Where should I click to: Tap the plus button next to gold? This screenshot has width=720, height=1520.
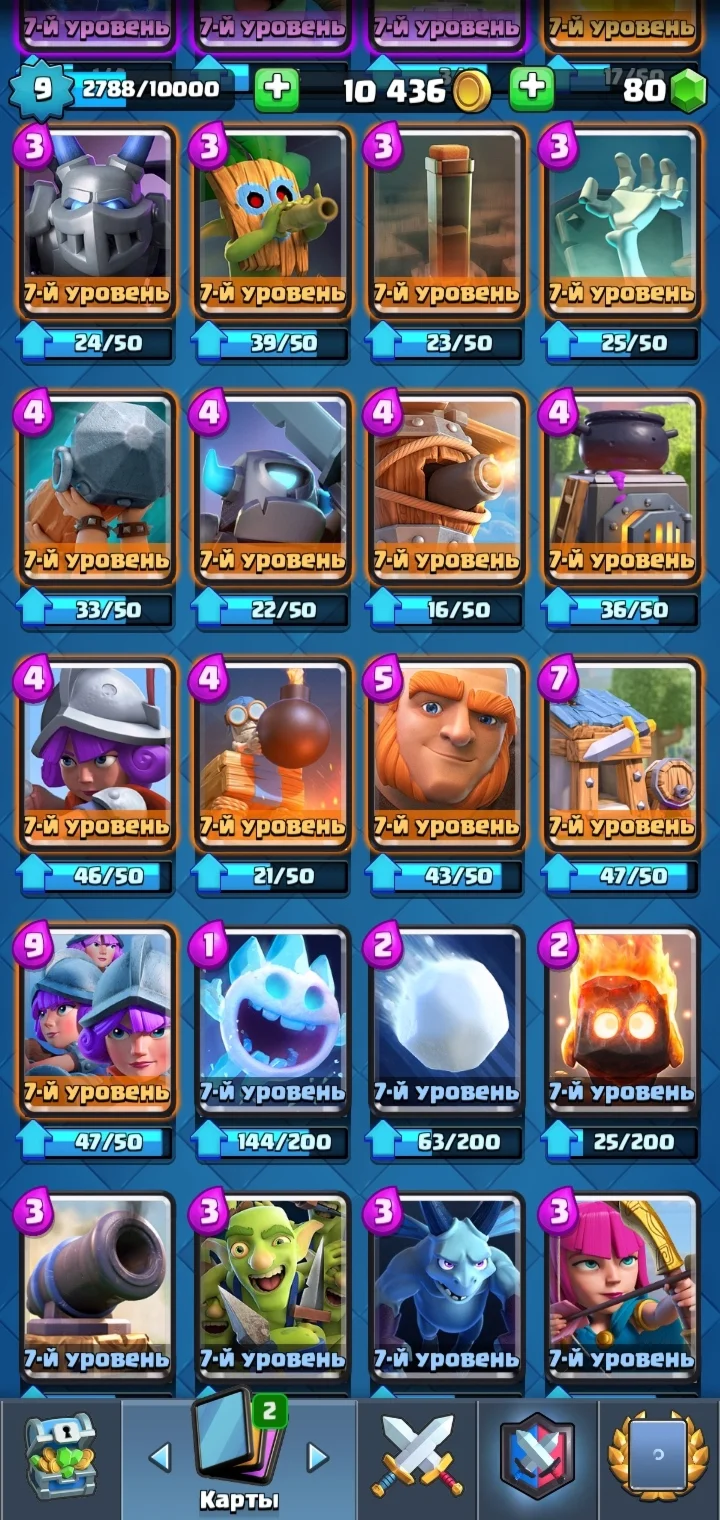coord(277,90)
